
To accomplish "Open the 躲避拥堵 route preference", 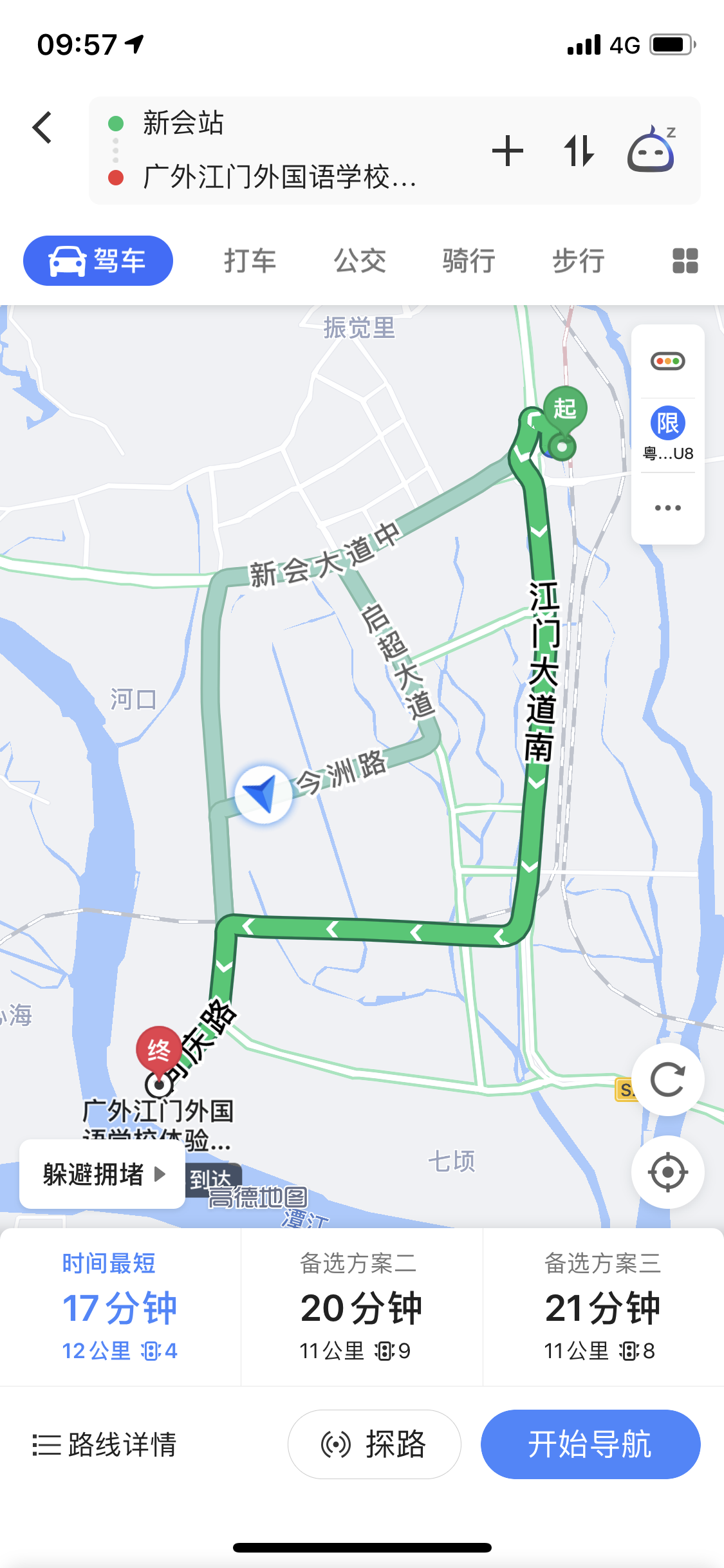I will tap(103, 1174).
